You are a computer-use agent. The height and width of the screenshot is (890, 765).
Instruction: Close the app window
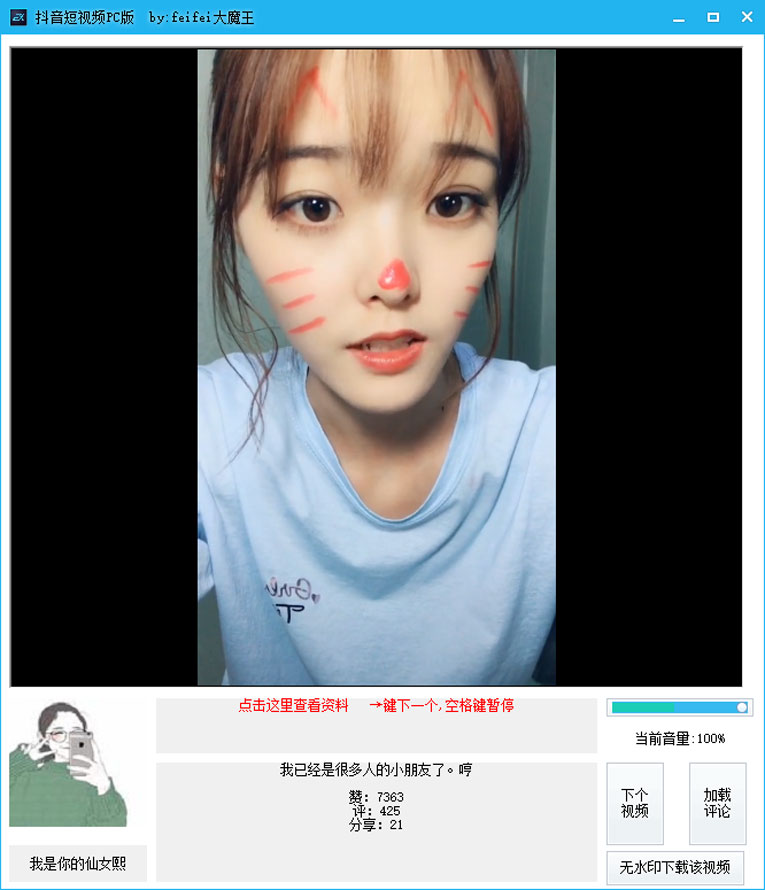(747, 18)
